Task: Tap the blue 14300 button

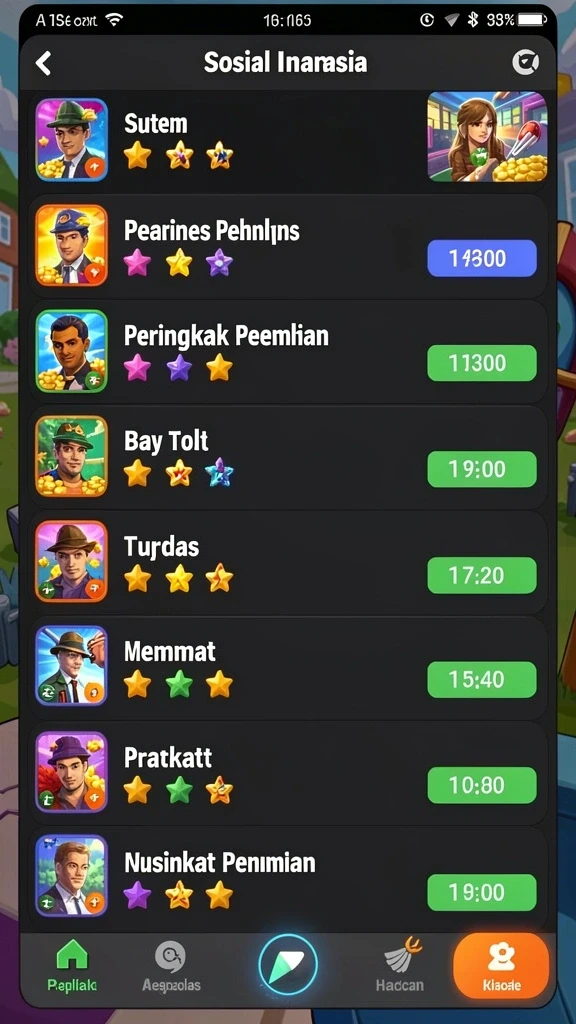Action: click(482, 259)
